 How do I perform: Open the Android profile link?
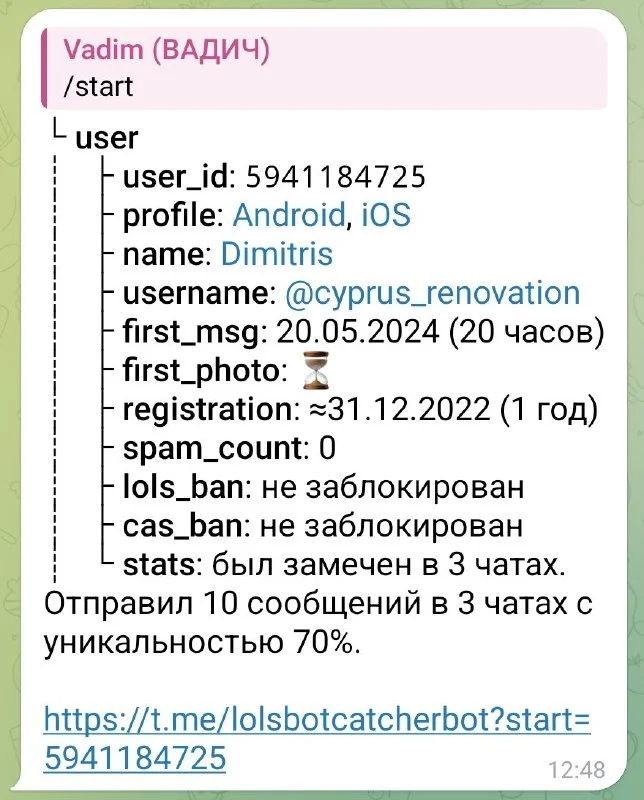289,215
